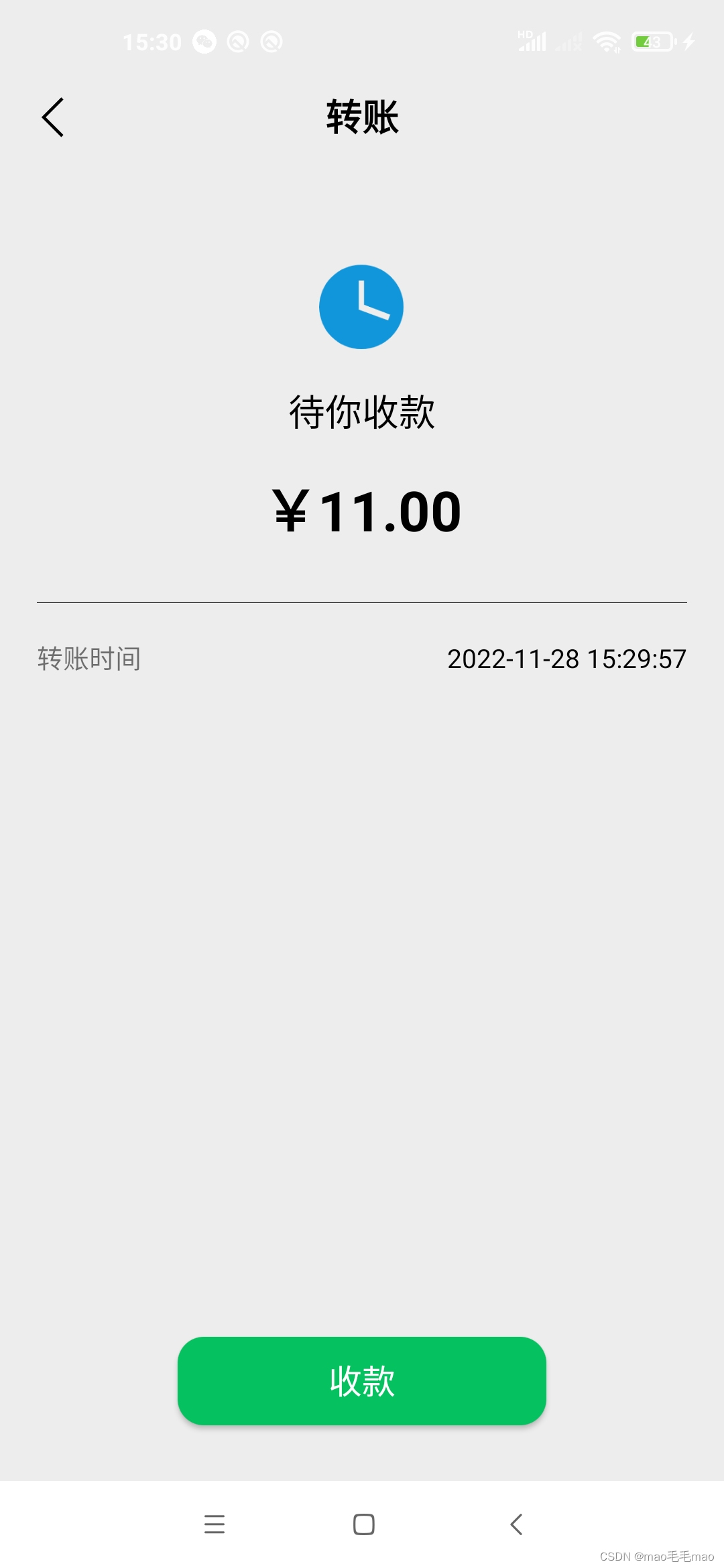The image size is (724, 1568).
Task: Go back using the top-left arrow
Action: (x=53, y=117)
